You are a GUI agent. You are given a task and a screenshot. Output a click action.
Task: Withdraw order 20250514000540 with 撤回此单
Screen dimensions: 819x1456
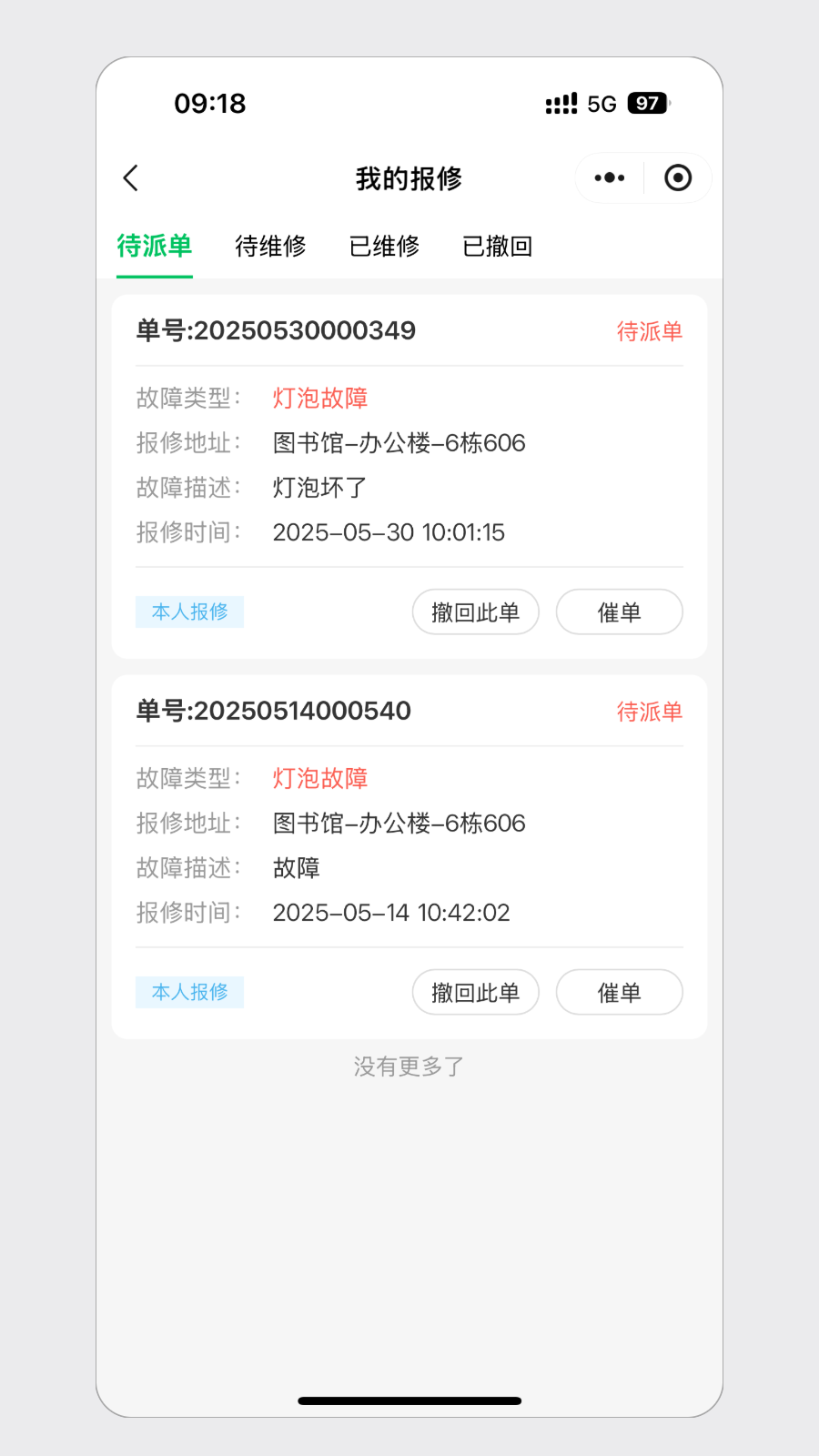(x=475, y=993)
